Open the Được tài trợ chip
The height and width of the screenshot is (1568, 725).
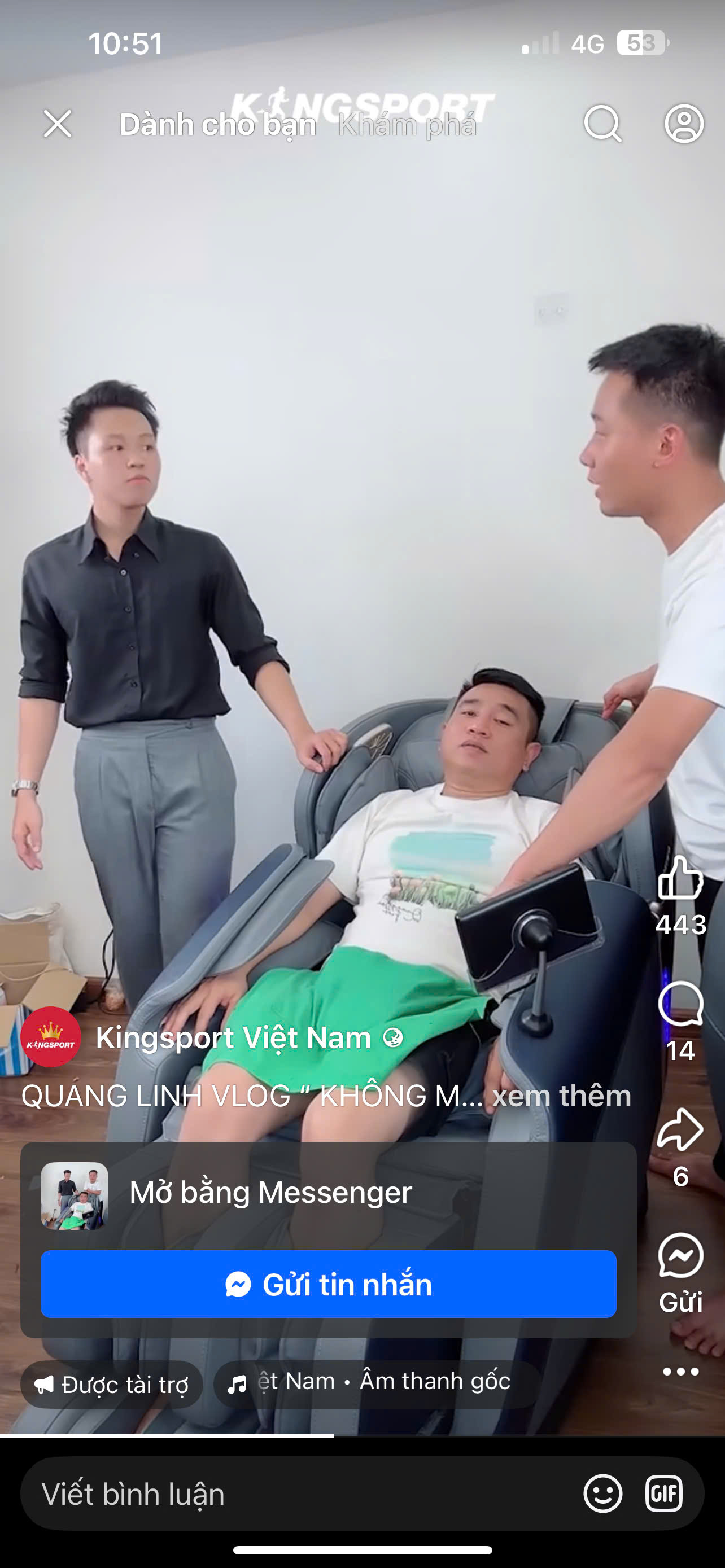112,1385
